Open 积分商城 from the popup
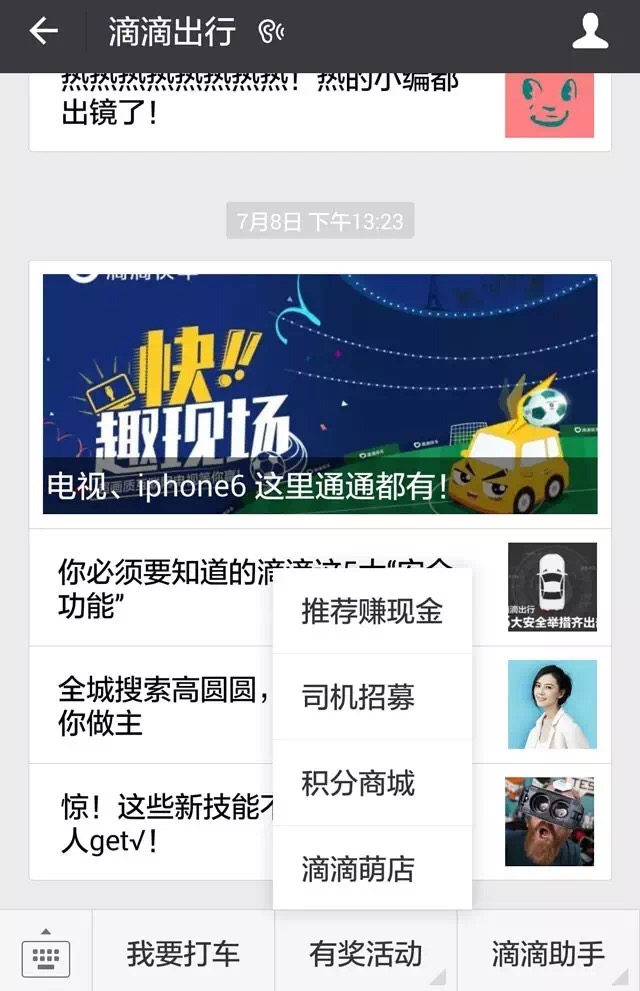The height and width of the screenshot is (991, 640). click(x=372, y=783)
